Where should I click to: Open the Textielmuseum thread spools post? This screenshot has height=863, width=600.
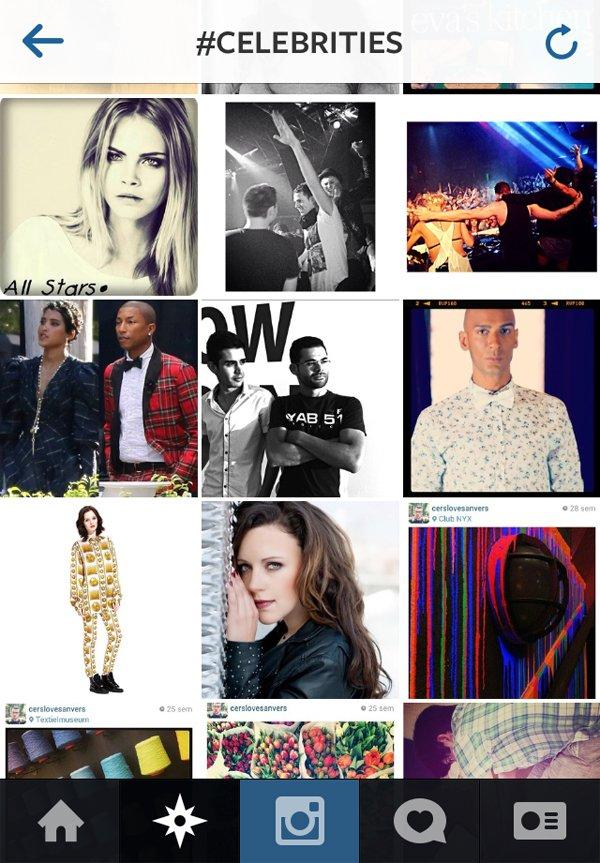tap(99, 752)
